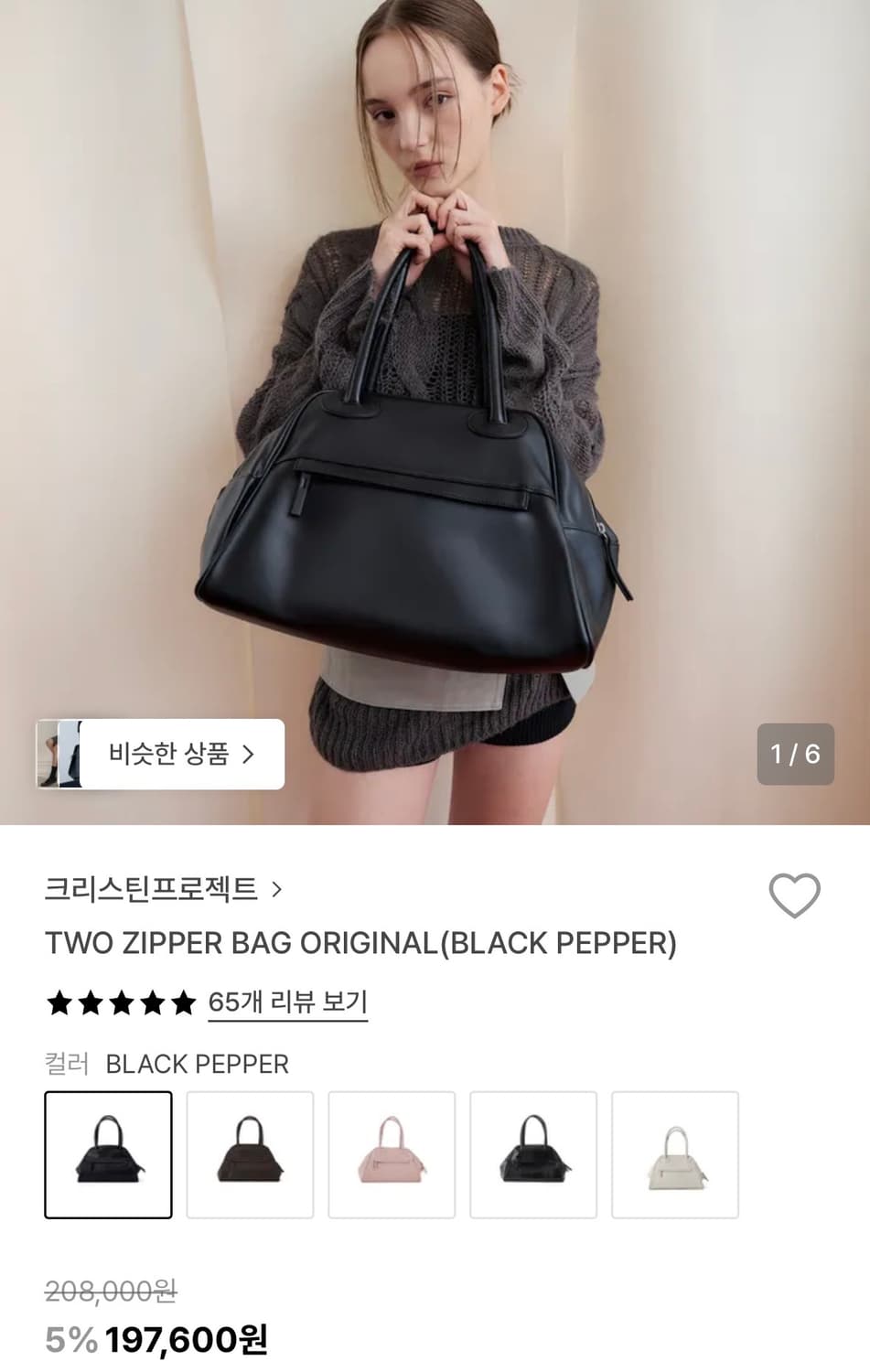Choose the ivory bag color option
The image size is (870, 1372).
[675, 1154]
